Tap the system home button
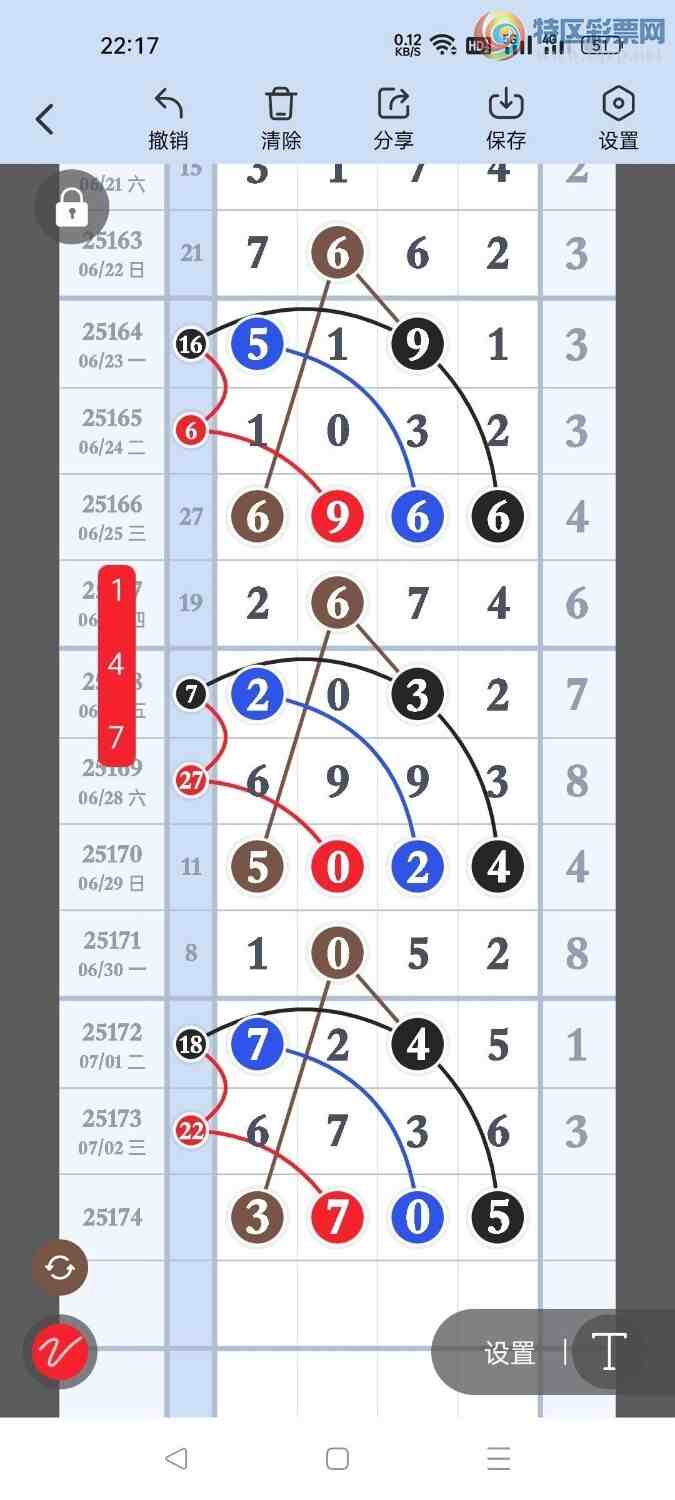 (x=337, y=1458)
